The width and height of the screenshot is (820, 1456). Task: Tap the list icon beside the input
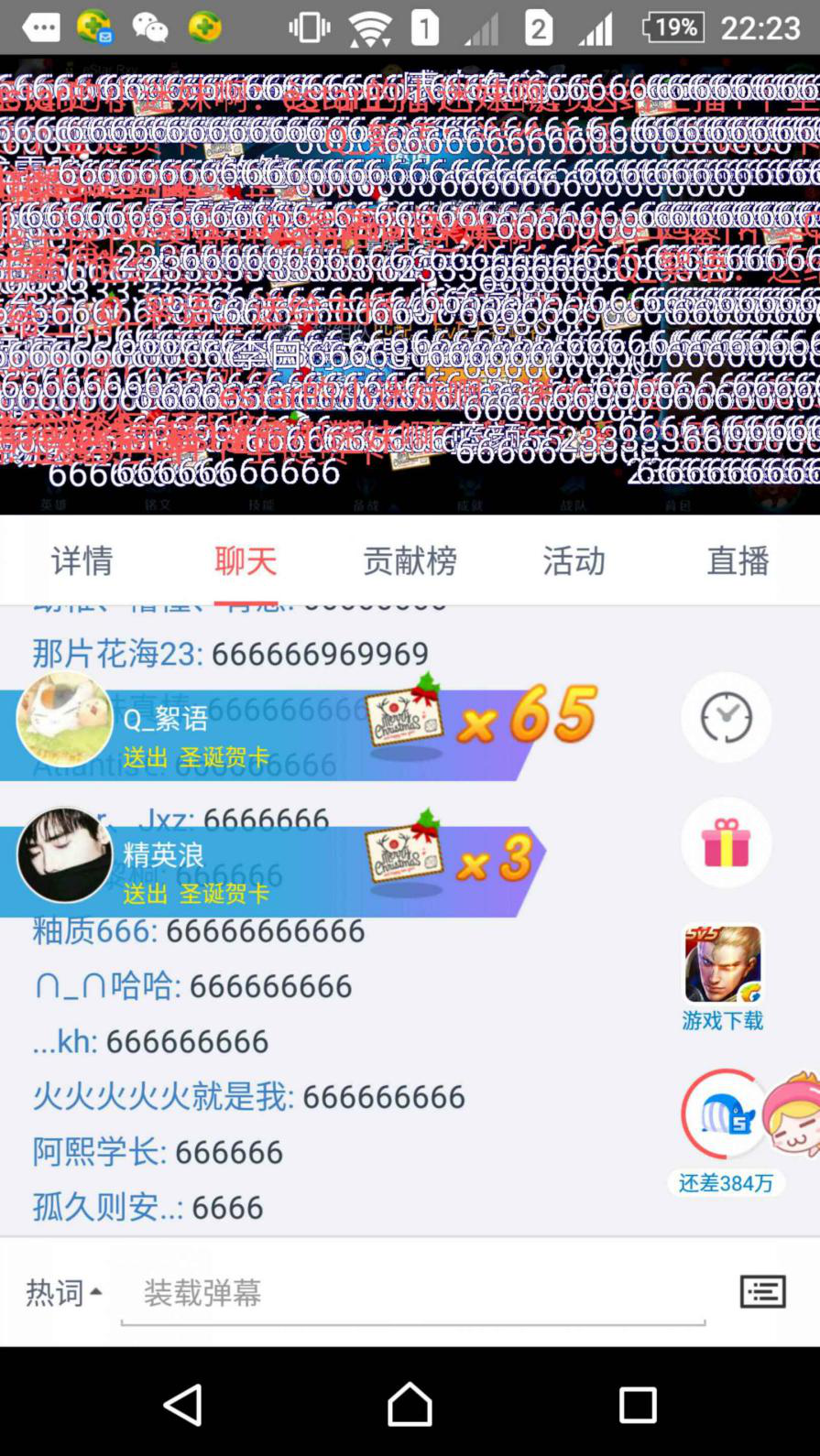coord(762,1292)
